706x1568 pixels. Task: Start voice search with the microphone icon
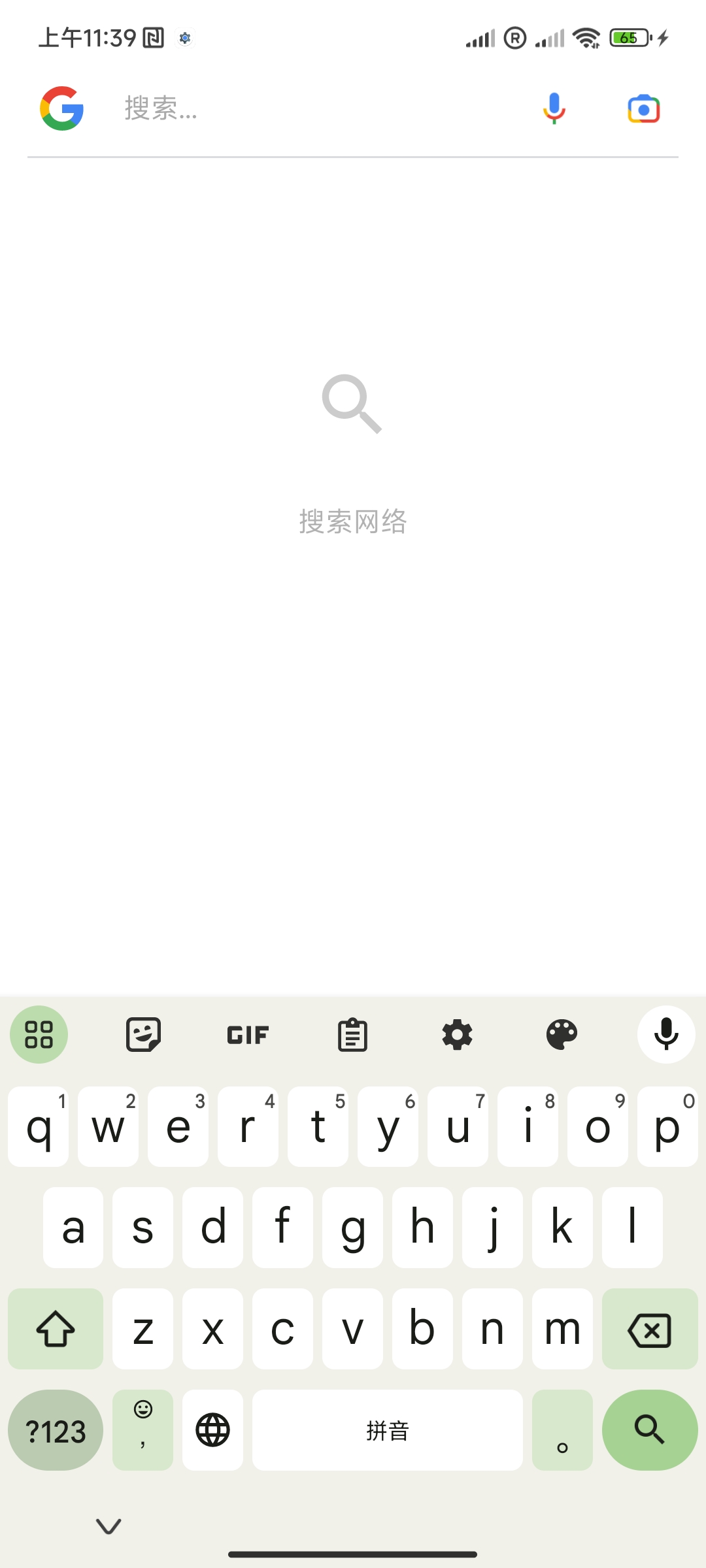(x=554, y=108)
